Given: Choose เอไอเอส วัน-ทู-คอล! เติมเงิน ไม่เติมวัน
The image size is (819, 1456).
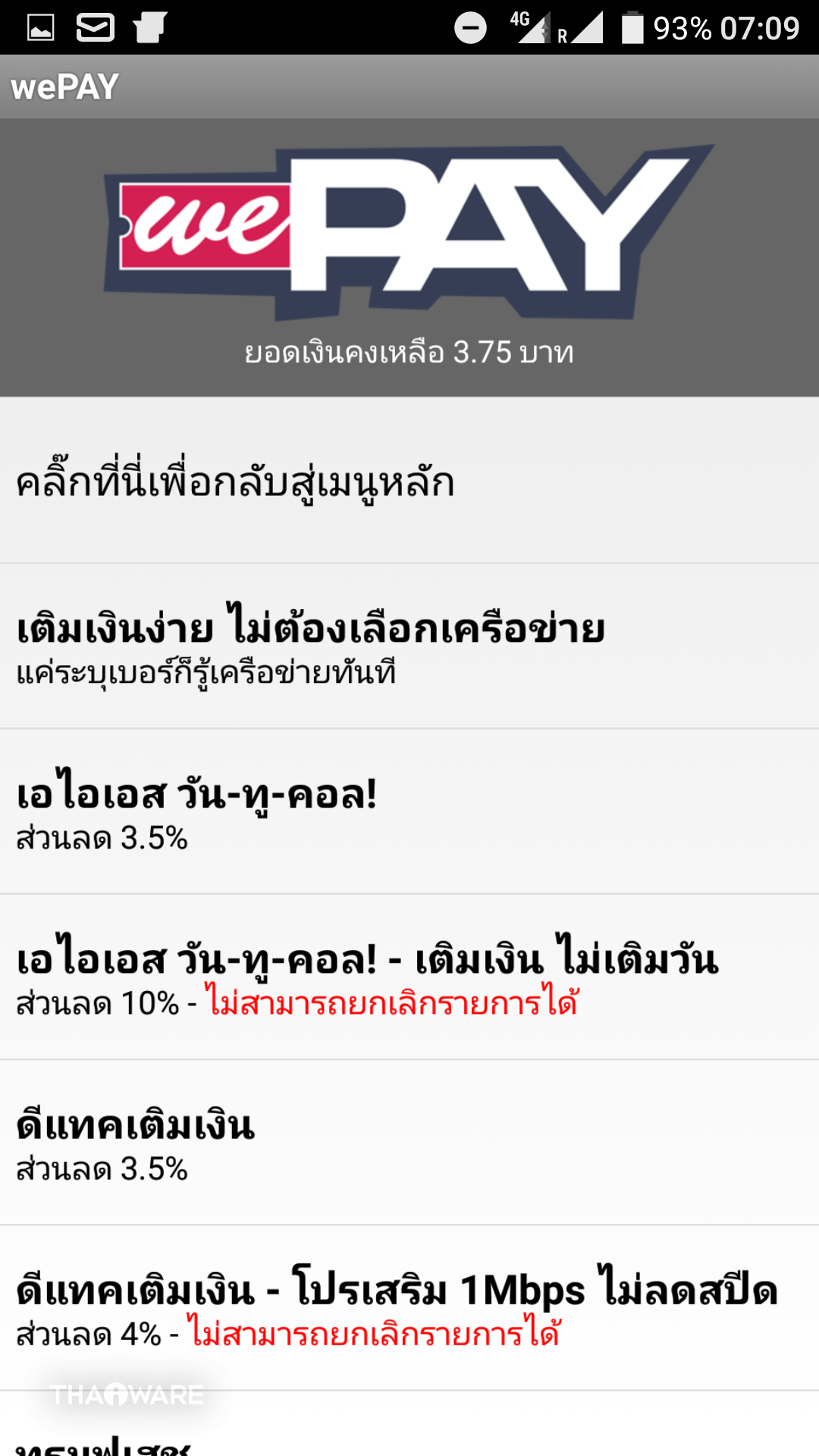Looking at the screenshot, I should point(409,977).
